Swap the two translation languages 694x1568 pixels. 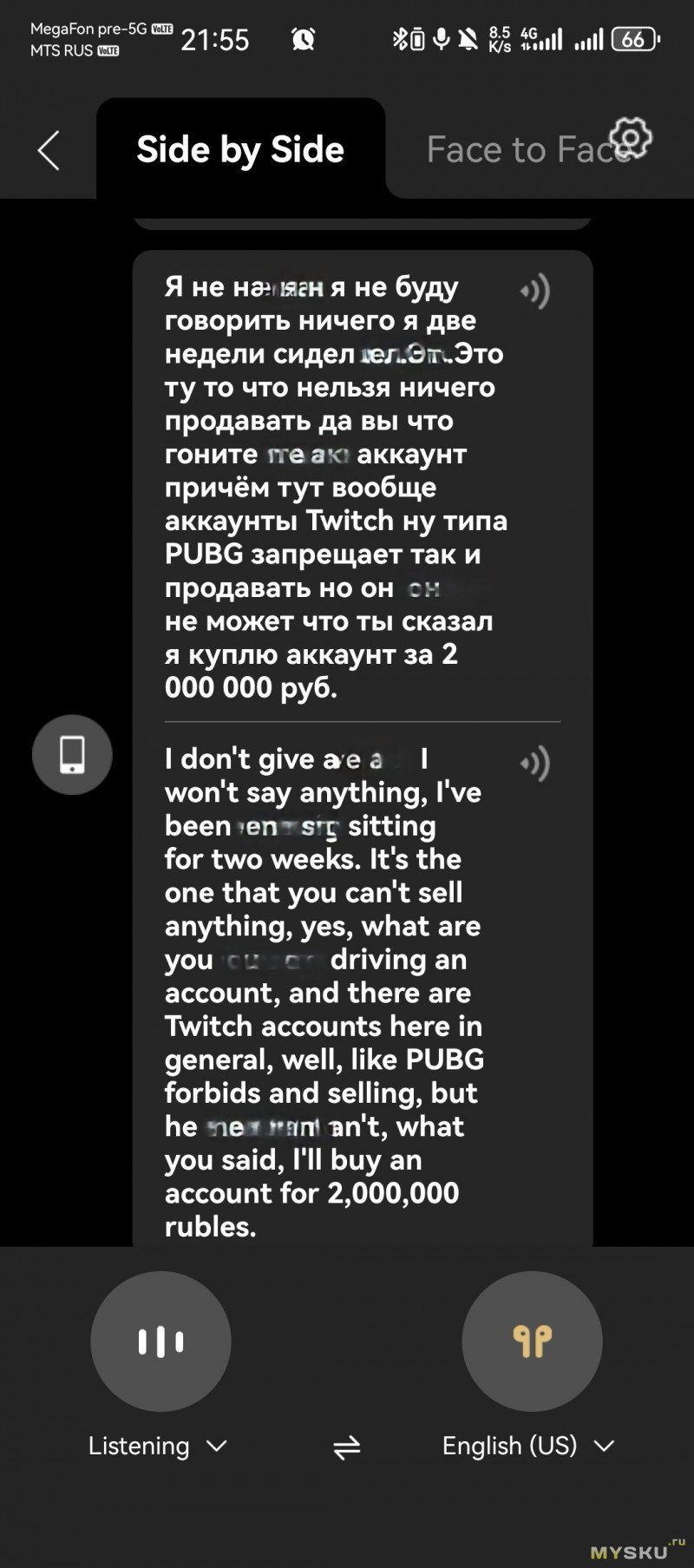point(347,1447)
